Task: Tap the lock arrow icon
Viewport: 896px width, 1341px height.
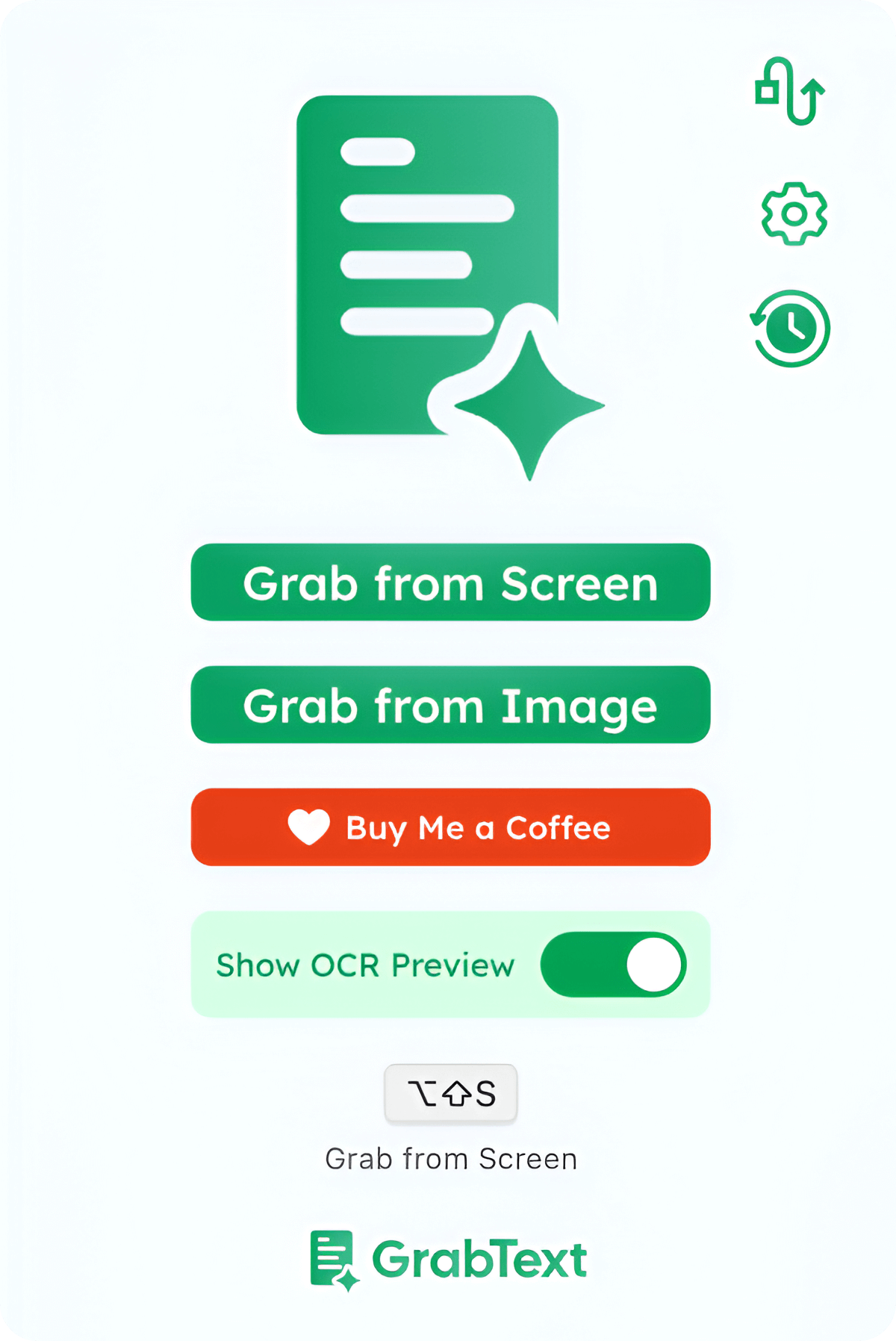Action: coord(790,91)
